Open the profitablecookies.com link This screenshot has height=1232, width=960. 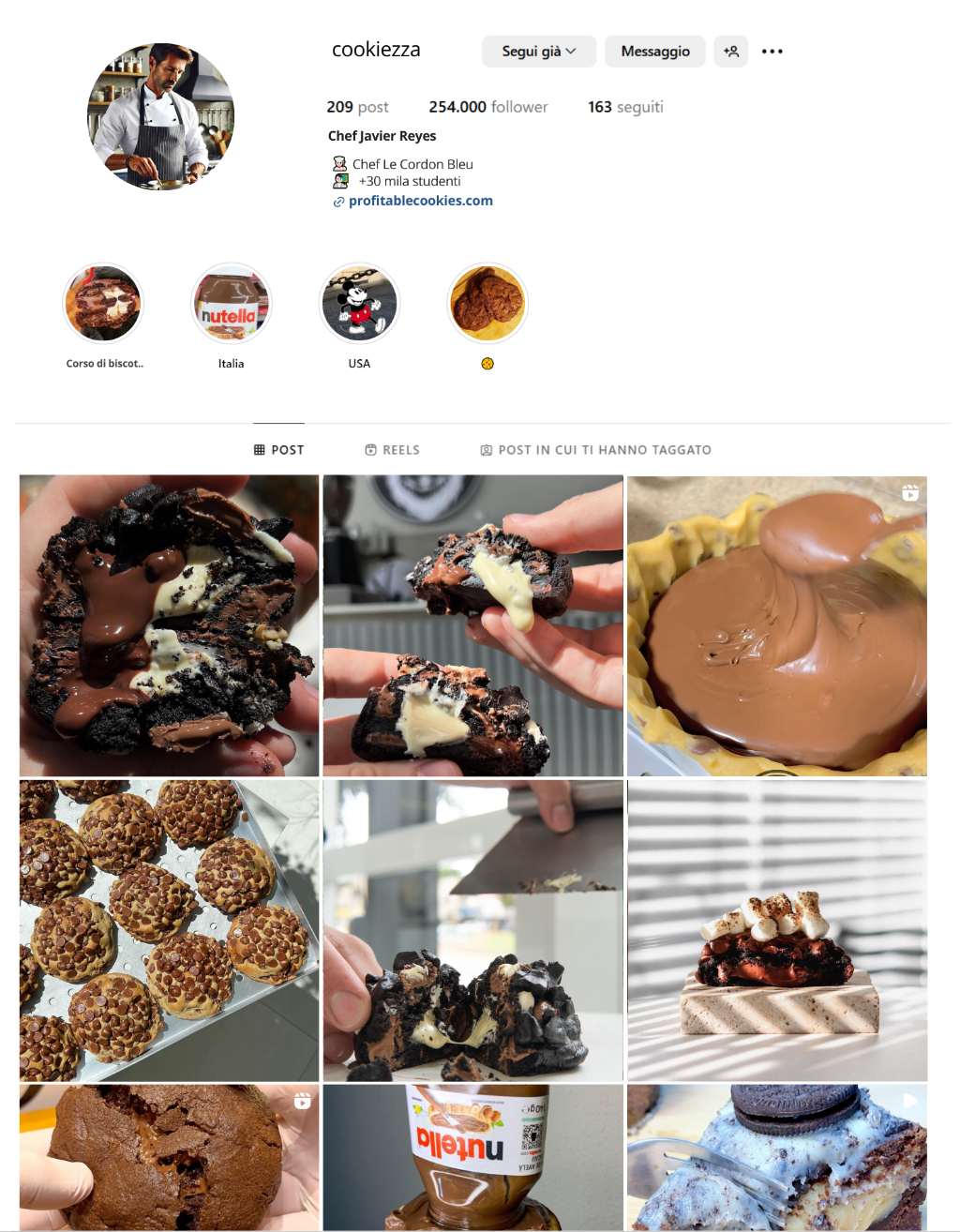420,201
